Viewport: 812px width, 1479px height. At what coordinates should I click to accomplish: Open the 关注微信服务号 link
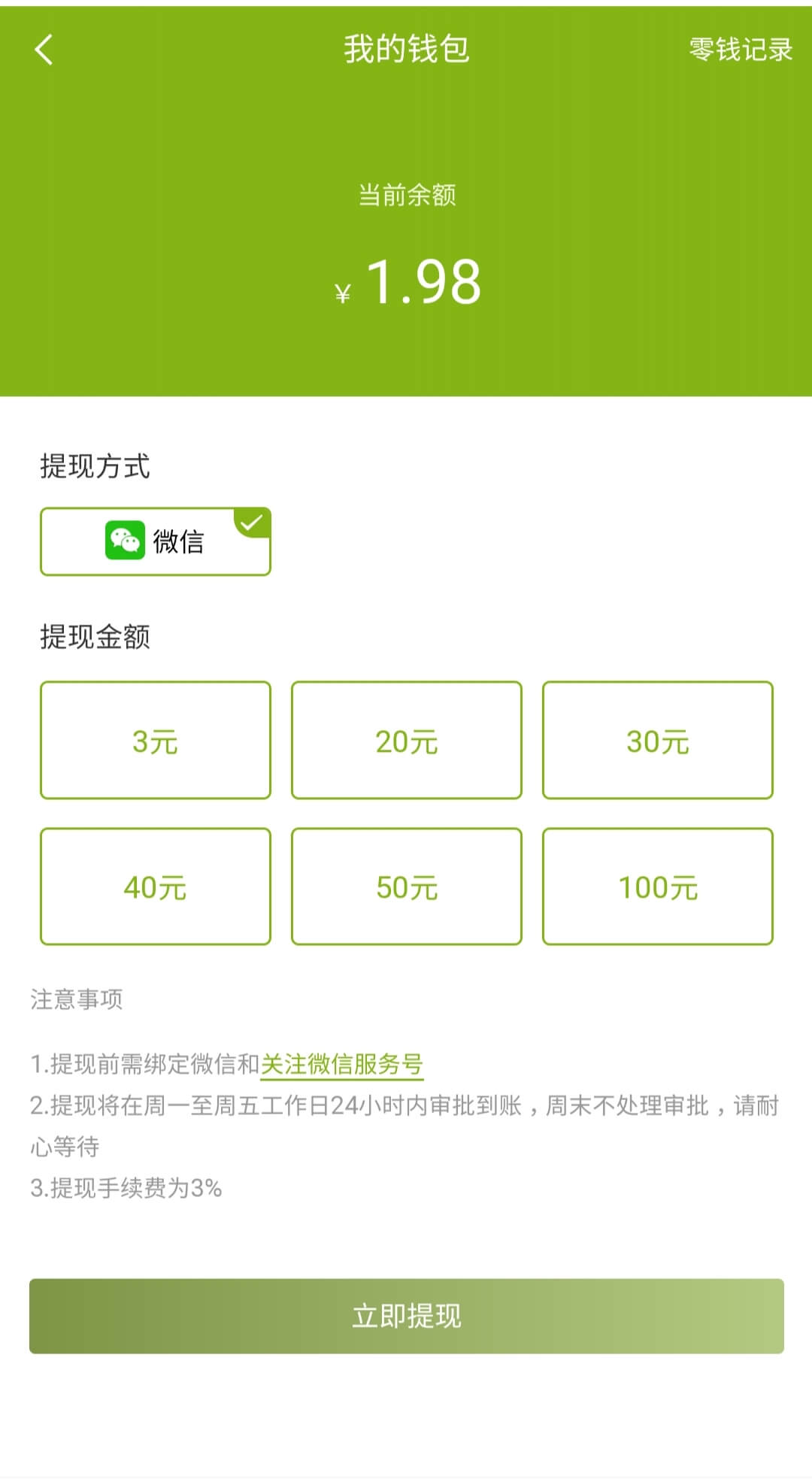click(342, 1064)
